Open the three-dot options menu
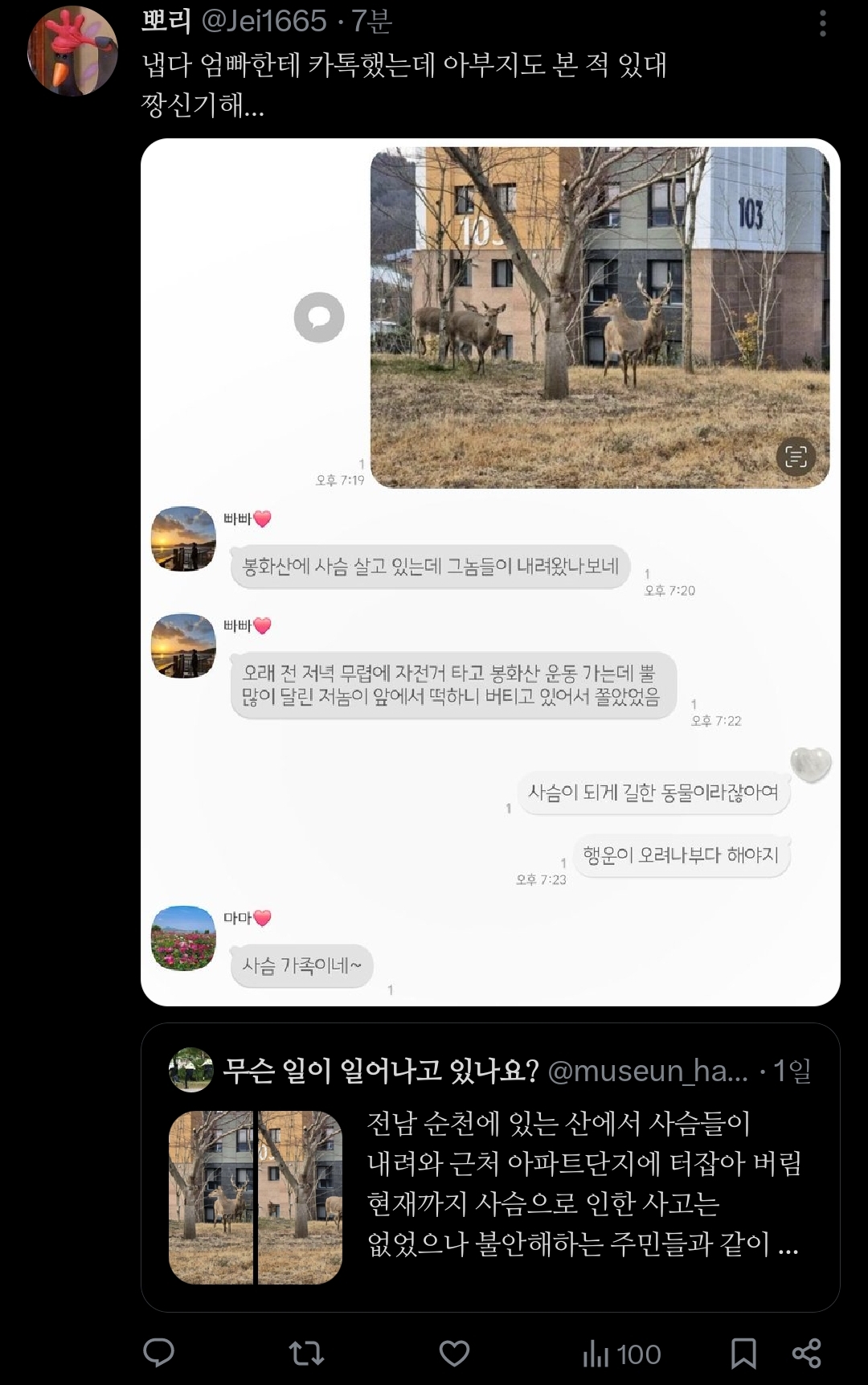 pos(821,24)
